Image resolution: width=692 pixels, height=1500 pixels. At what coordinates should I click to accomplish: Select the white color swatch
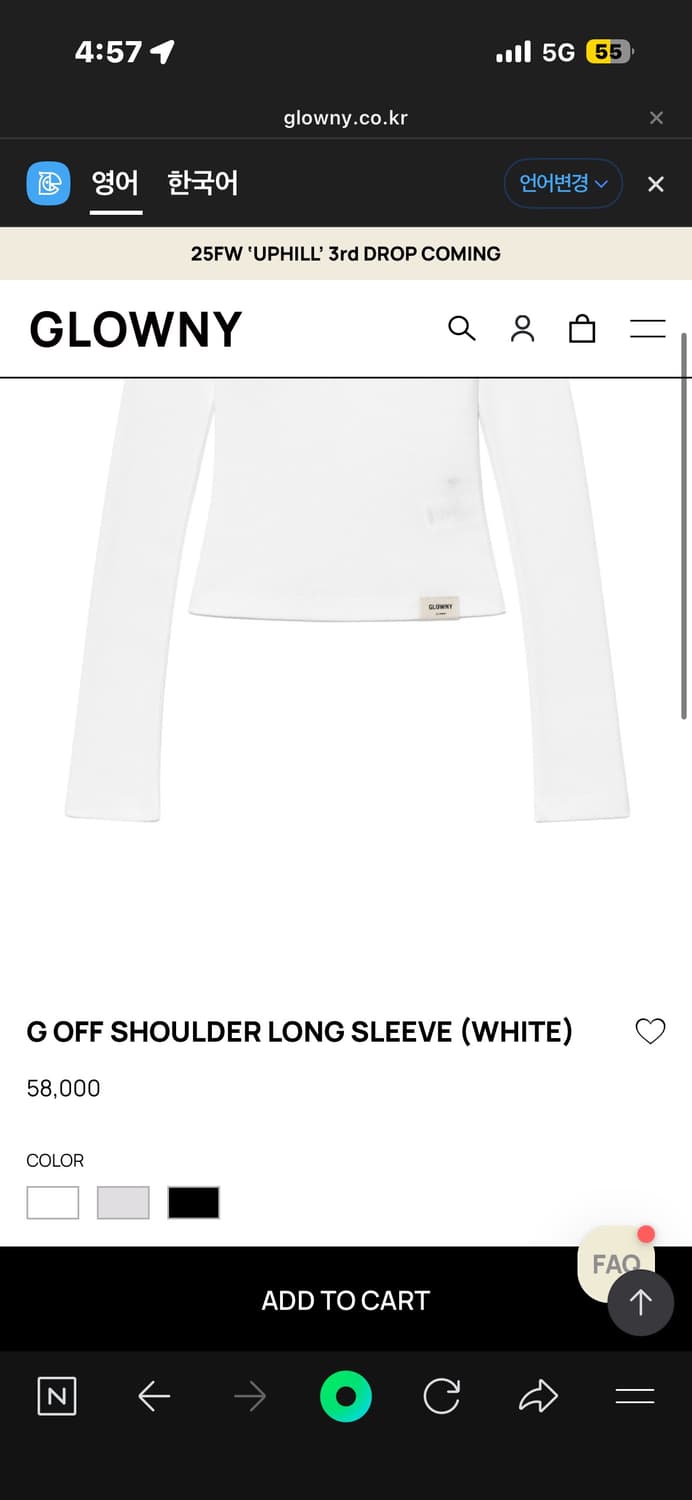53,1202
